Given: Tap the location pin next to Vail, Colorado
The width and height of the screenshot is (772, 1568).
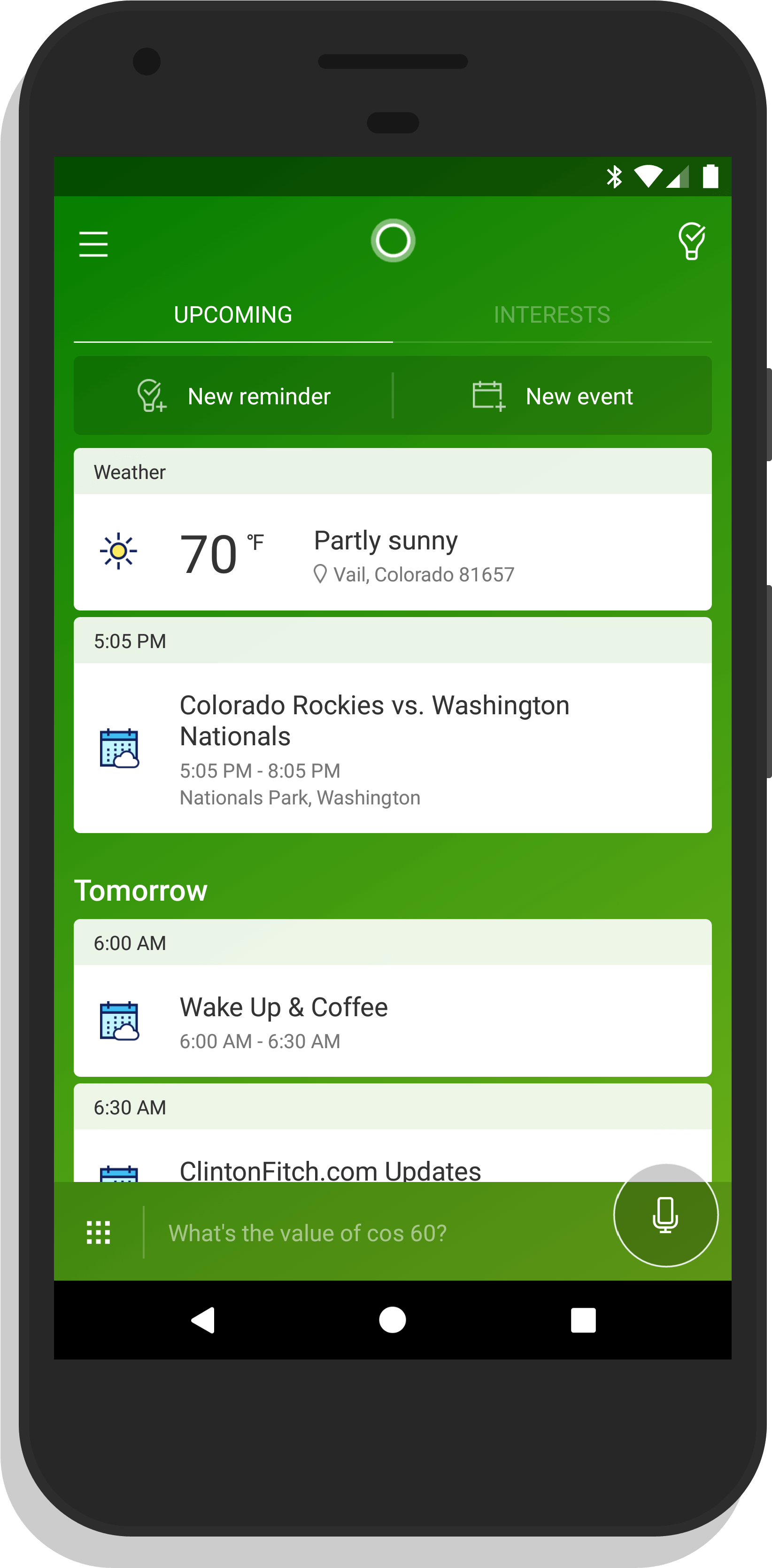Looking at the screenshot, I should pos(321,573).
